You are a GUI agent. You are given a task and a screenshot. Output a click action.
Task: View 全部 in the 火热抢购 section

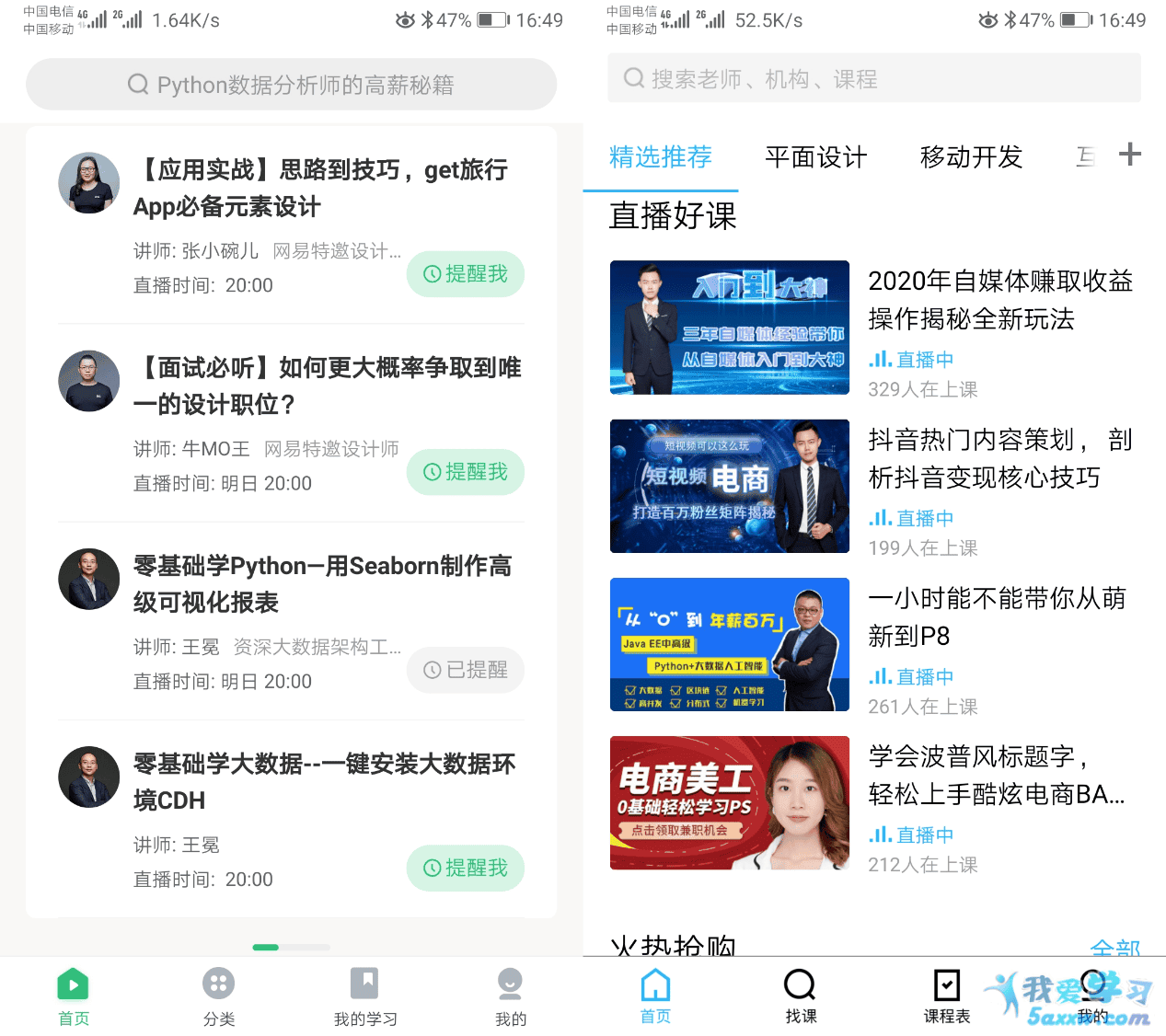[1114, 948]
